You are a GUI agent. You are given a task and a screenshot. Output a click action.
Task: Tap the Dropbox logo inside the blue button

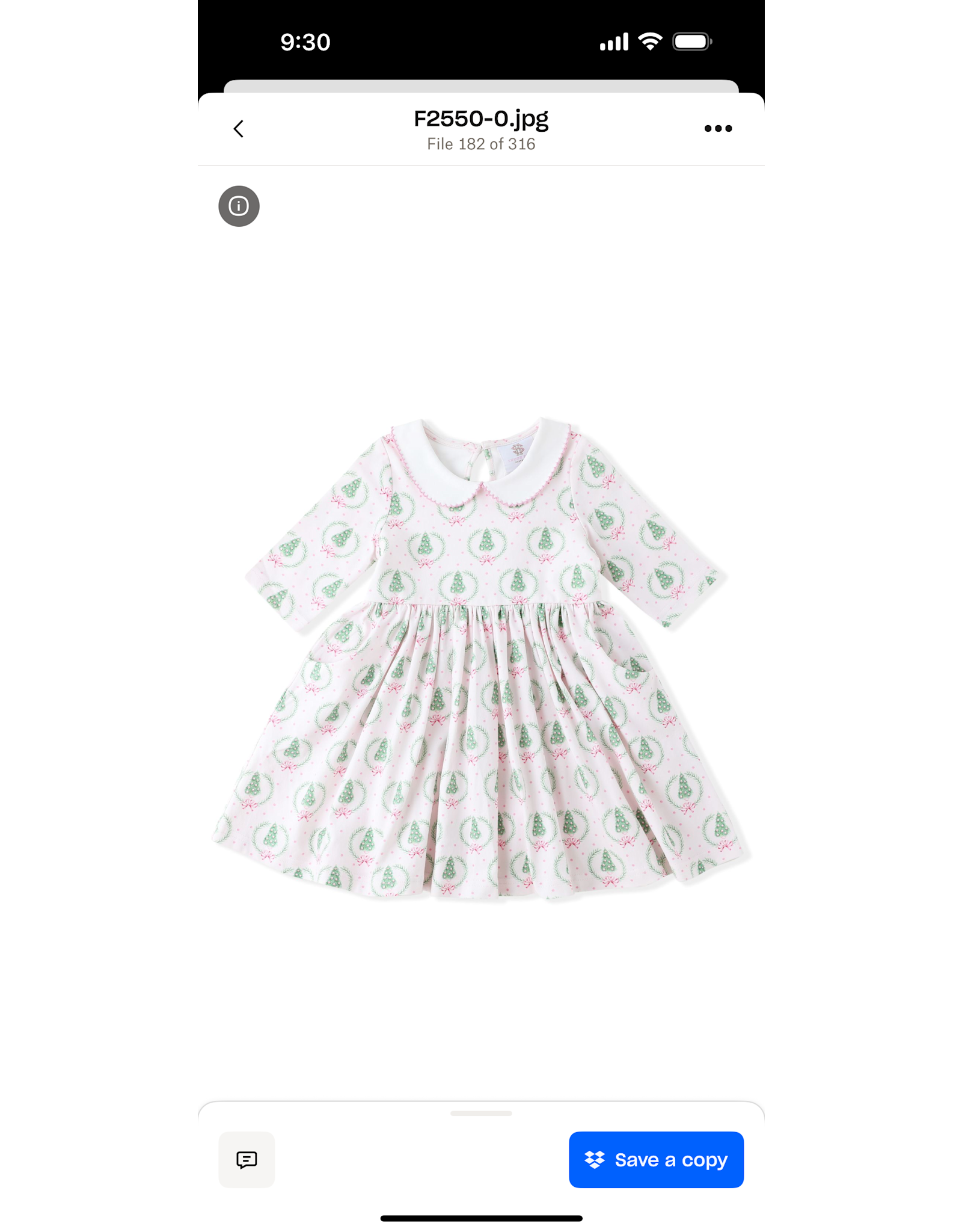pos(595,1159)
